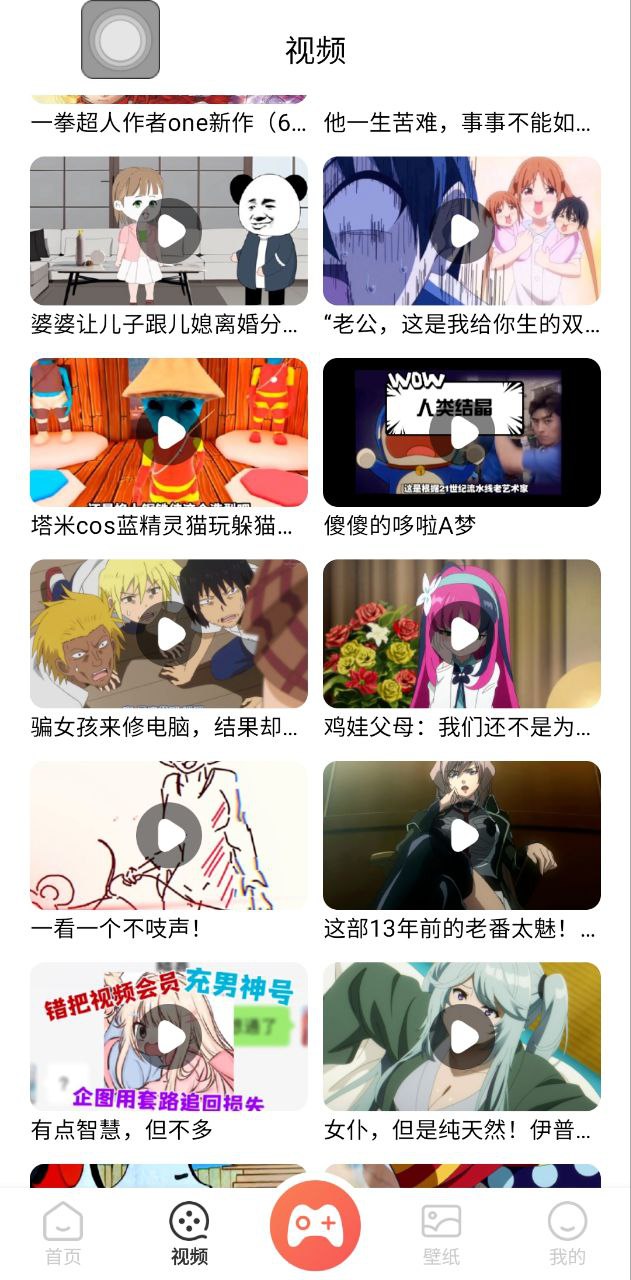Open 有点智慧，但不多 video
Screen dimensions: 631x1280
(169, 1036)
